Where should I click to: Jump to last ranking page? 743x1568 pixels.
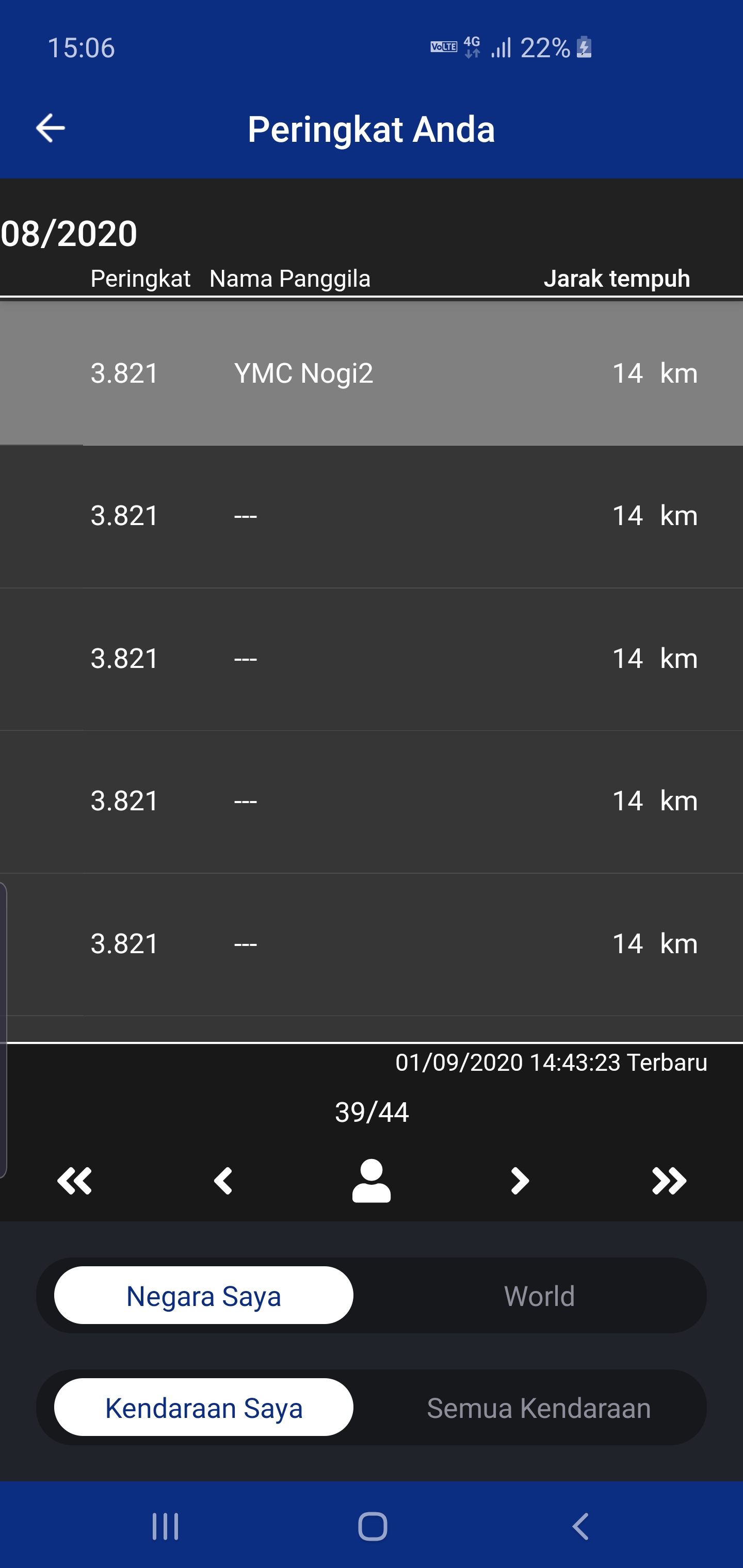(x=669, y=1181)
